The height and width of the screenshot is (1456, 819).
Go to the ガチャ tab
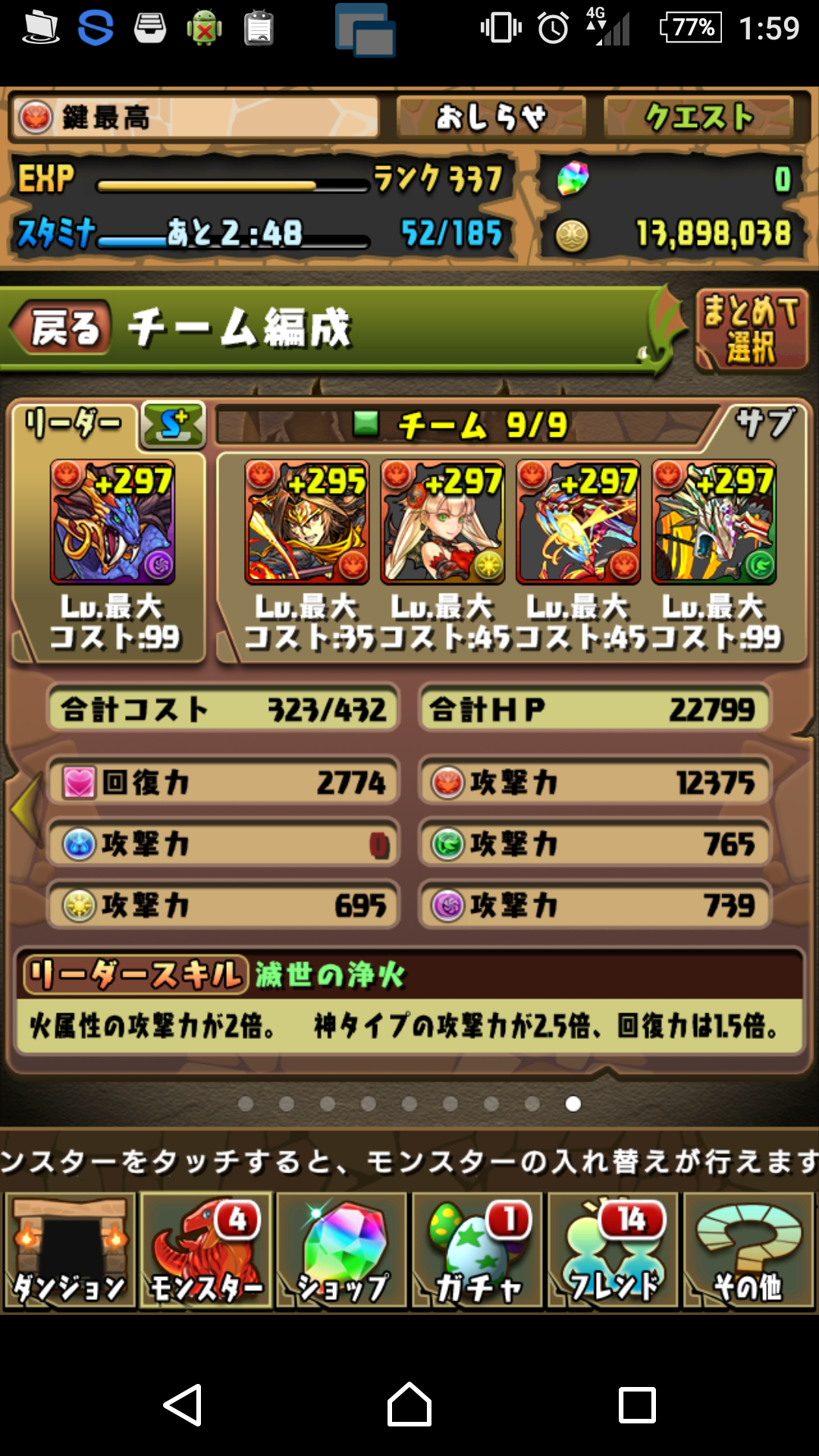coord(477,1250)
